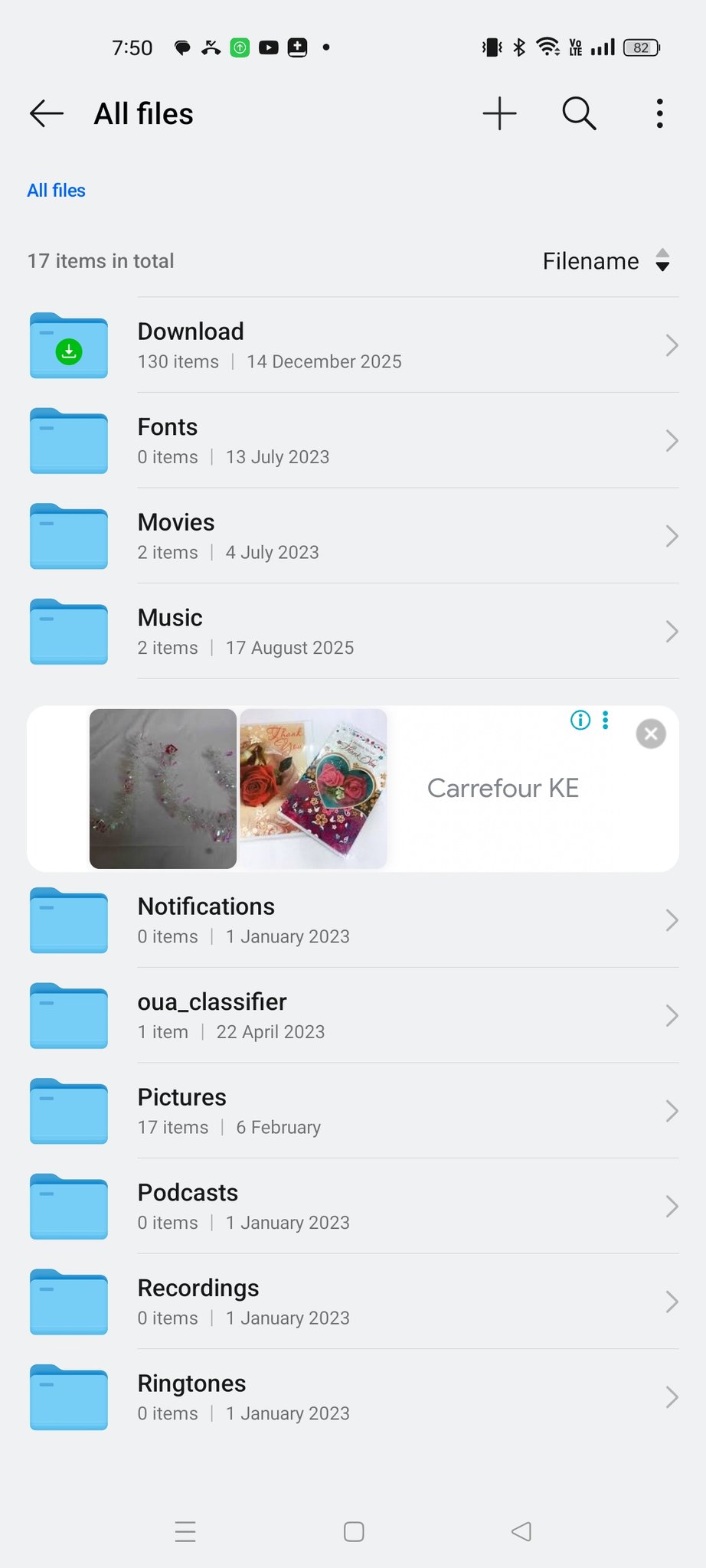The image size is (706, 1568).
Task: Dismiss the Carrefour KE ad banner
Action: (x=651, y=734)
